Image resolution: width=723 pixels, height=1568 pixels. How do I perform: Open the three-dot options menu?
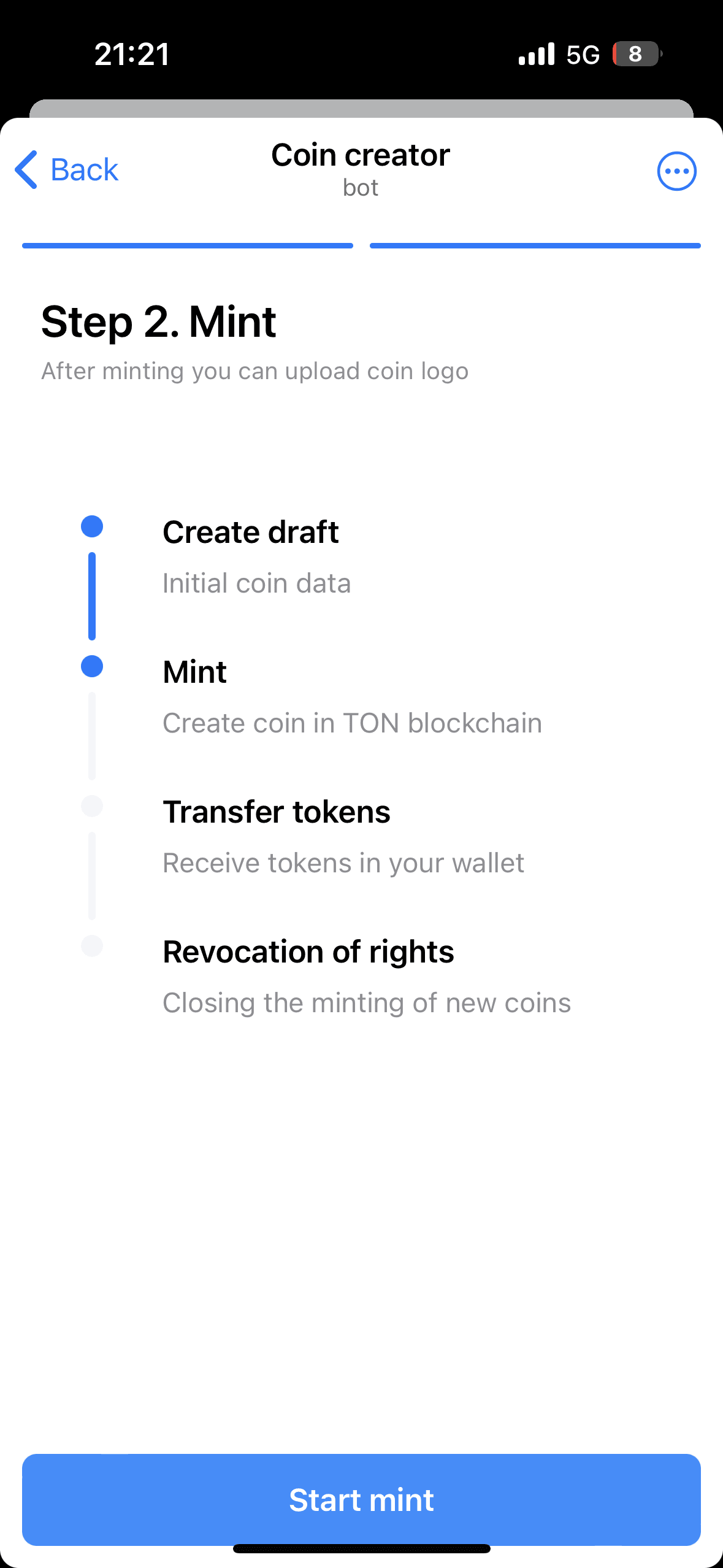pos(676,171)
